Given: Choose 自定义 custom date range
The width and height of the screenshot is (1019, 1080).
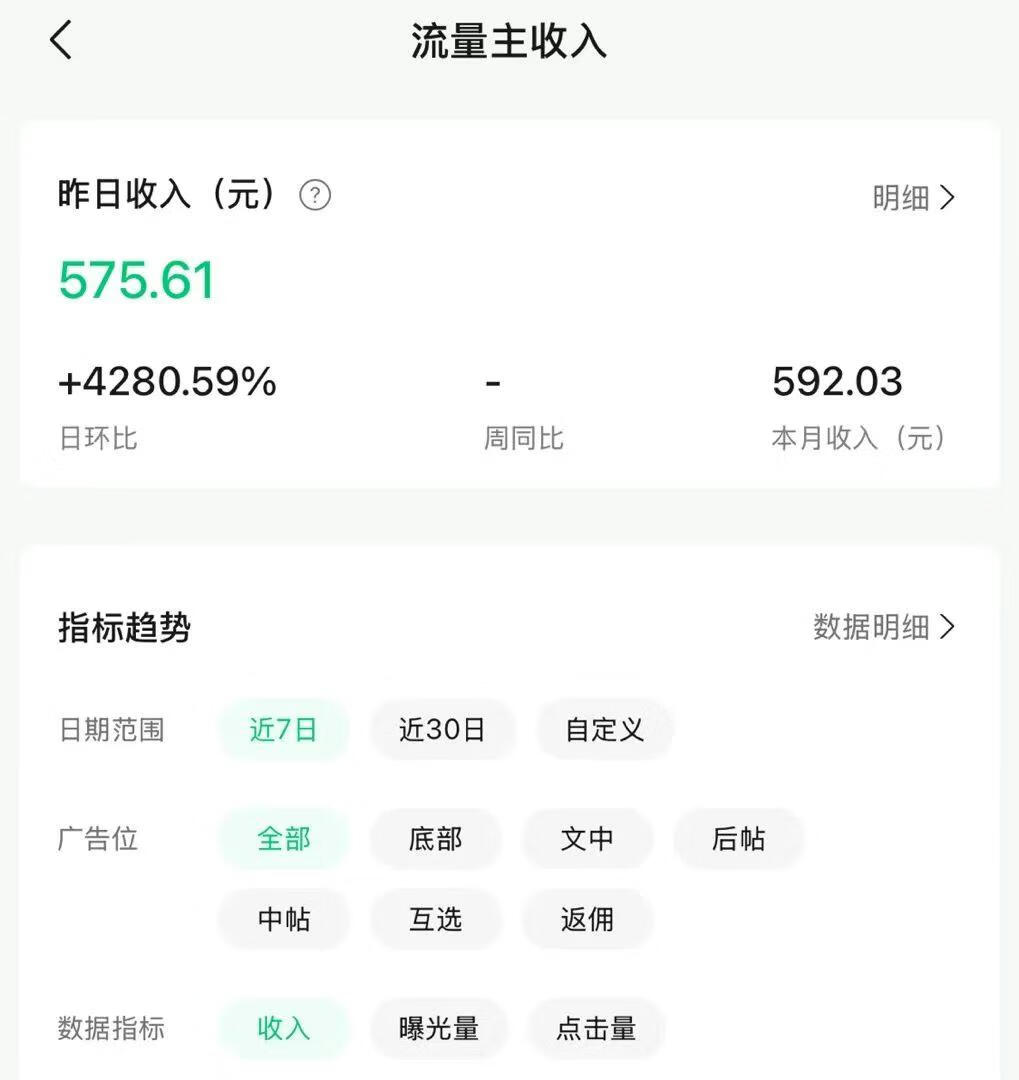Looking at the screenshot, I should pyautogui.click(x=605, y=730).
